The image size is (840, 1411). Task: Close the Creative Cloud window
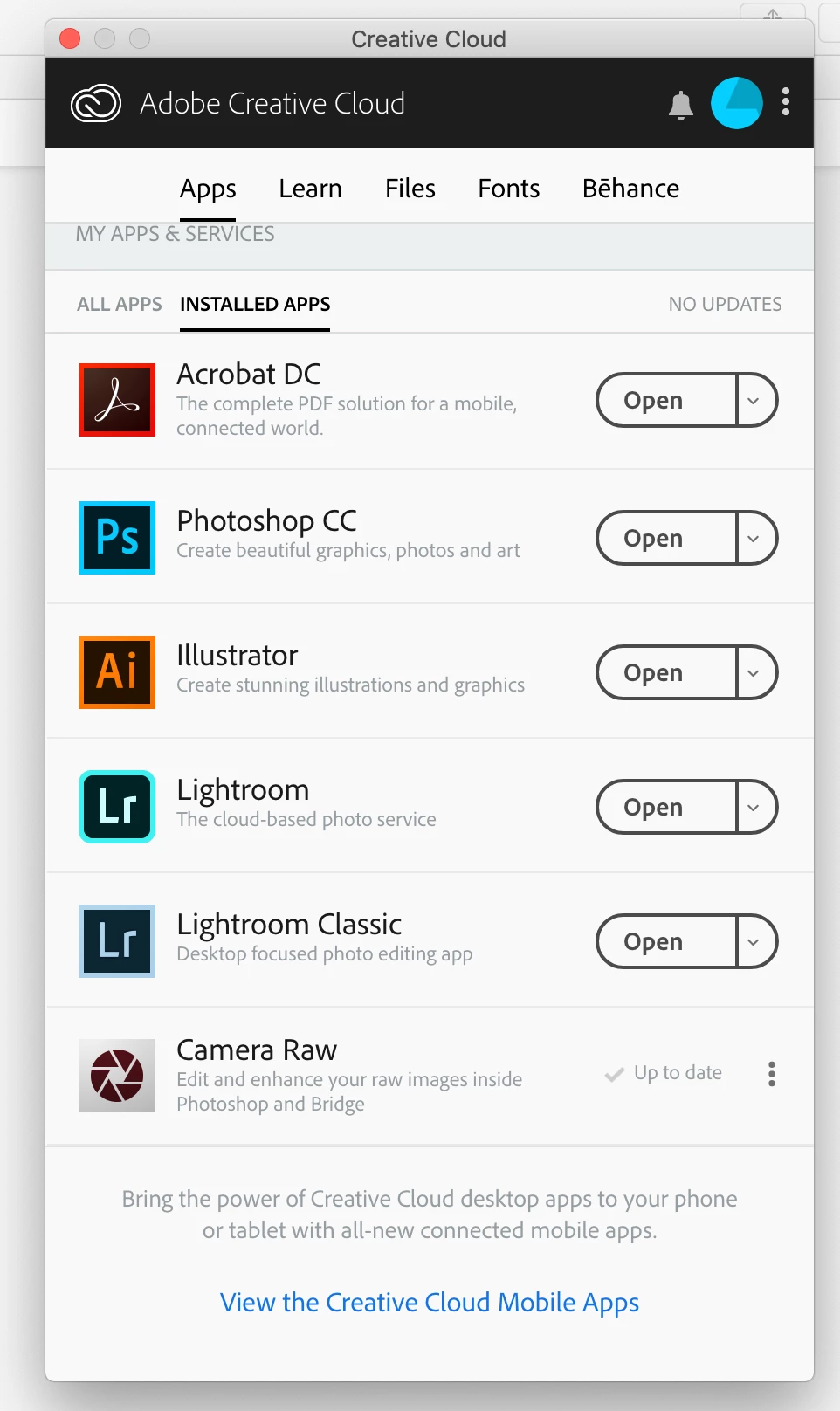tap(70, 38)
